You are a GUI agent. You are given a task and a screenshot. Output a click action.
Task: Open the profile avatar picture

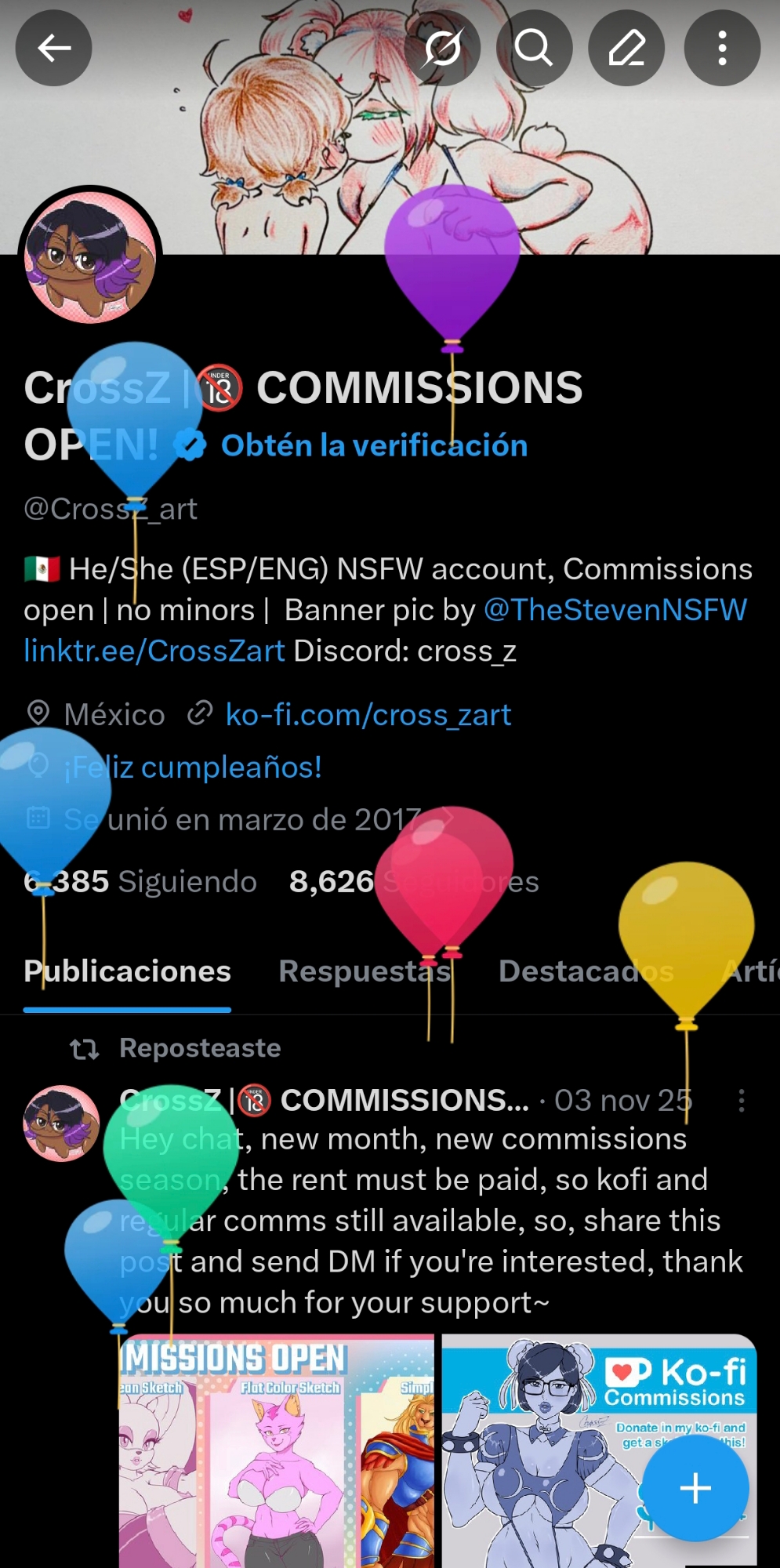pyautogui.click(x=90, y=257)
